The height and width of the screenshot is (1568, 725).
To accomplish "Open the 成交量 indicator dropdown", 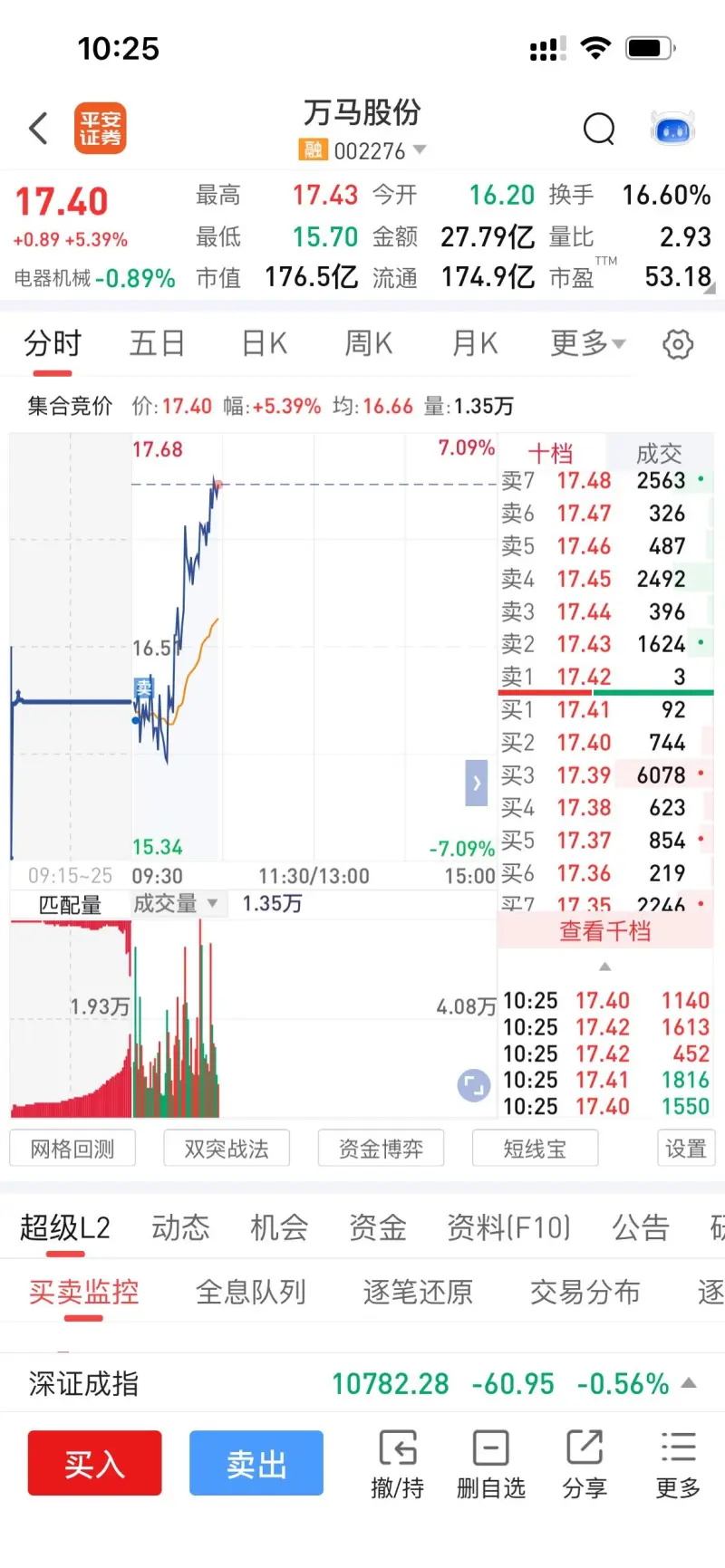I will 176,903.
